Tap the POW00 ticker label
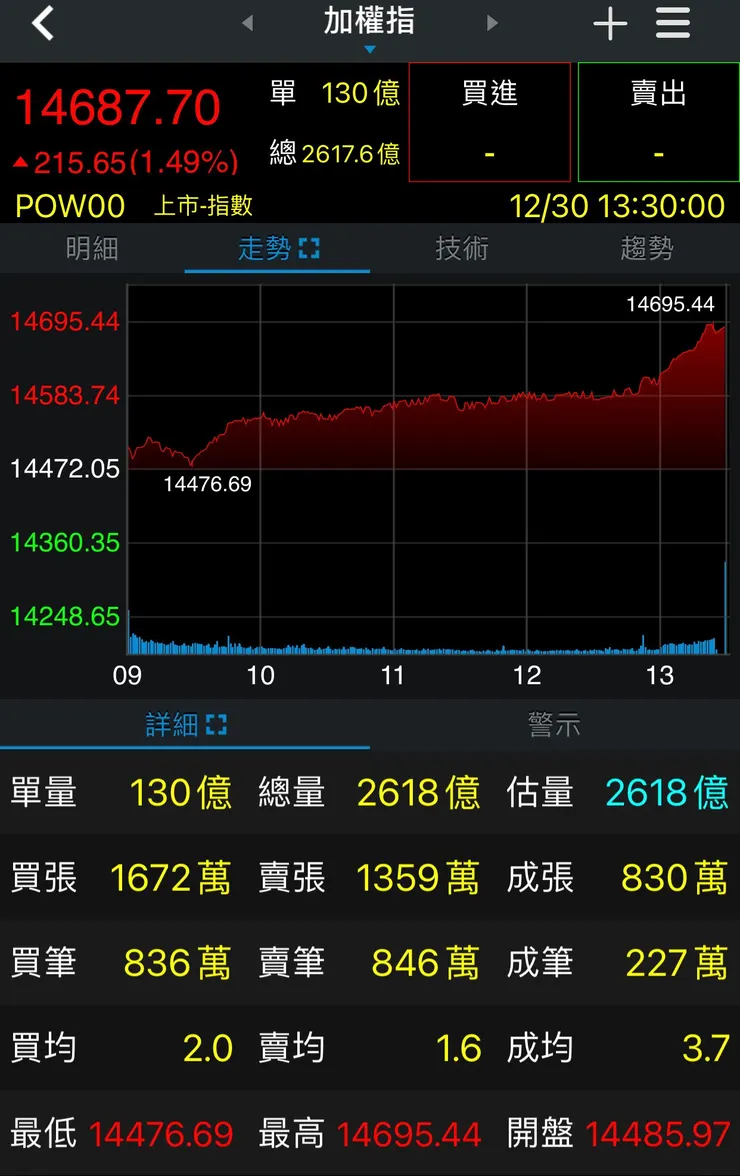 [68, 205]
